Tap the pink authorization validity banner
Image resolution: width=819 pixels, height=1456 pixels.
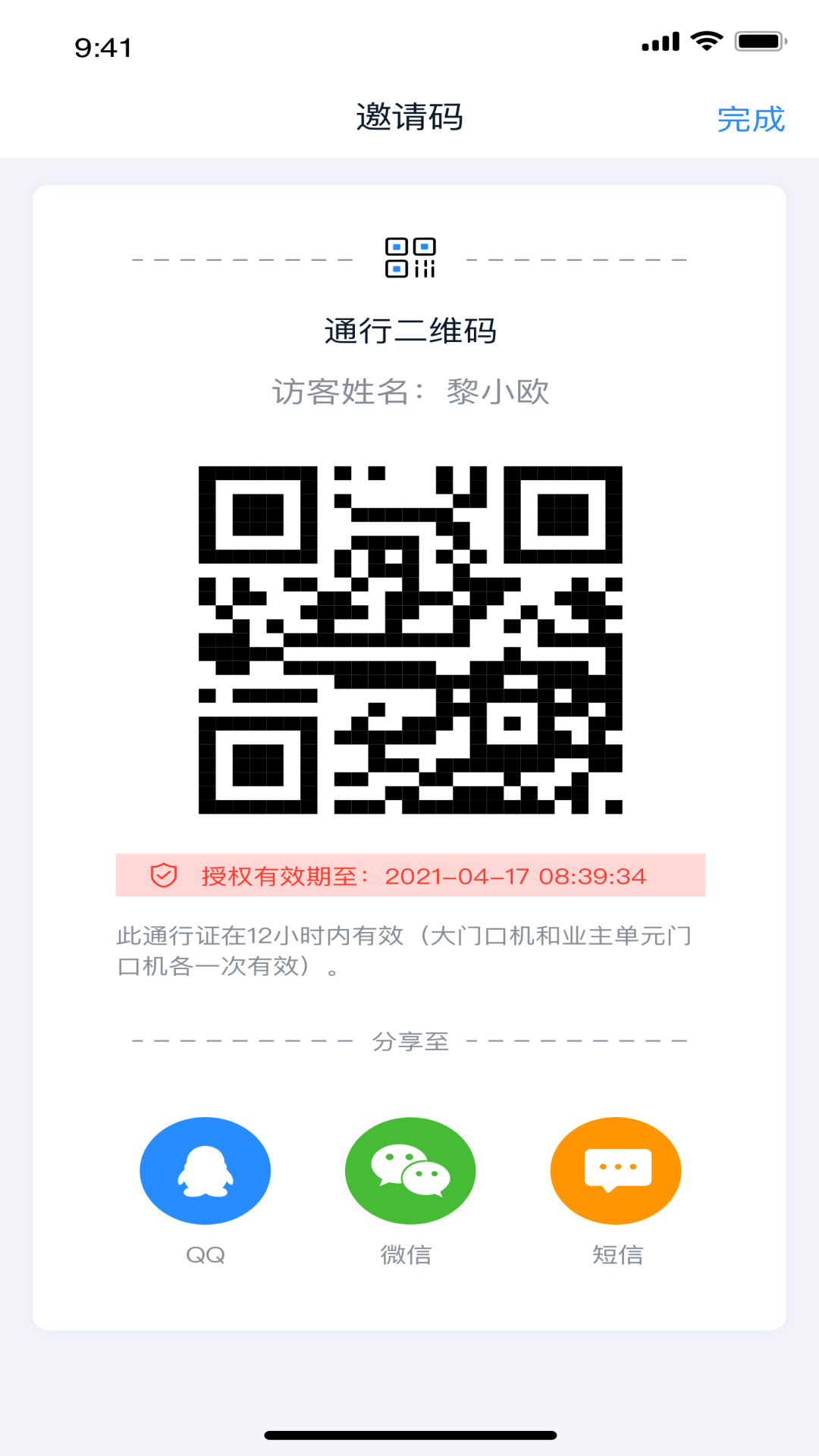click(x=409, y=875)
